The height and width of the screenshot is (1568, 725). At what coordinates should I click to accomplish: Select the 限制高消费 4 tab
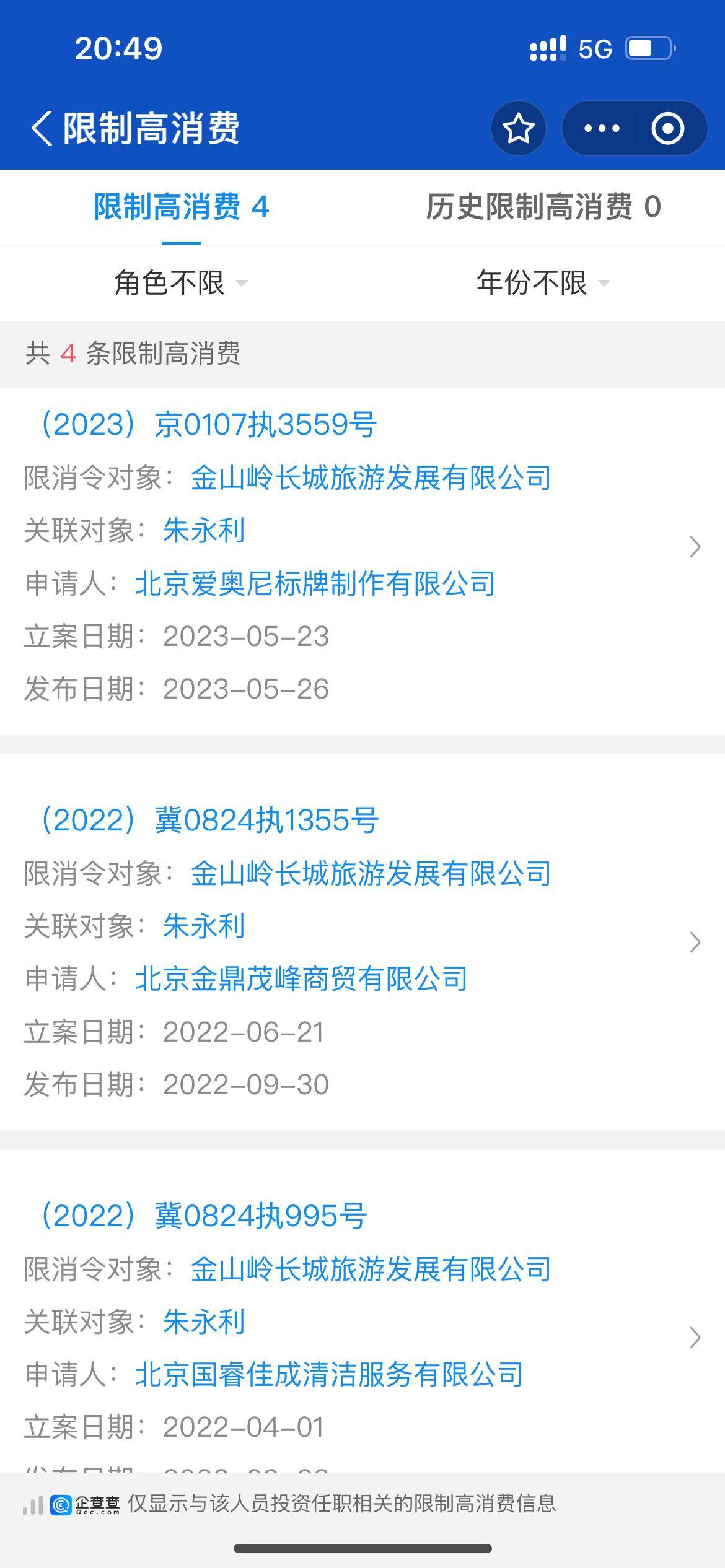[181, 207]
